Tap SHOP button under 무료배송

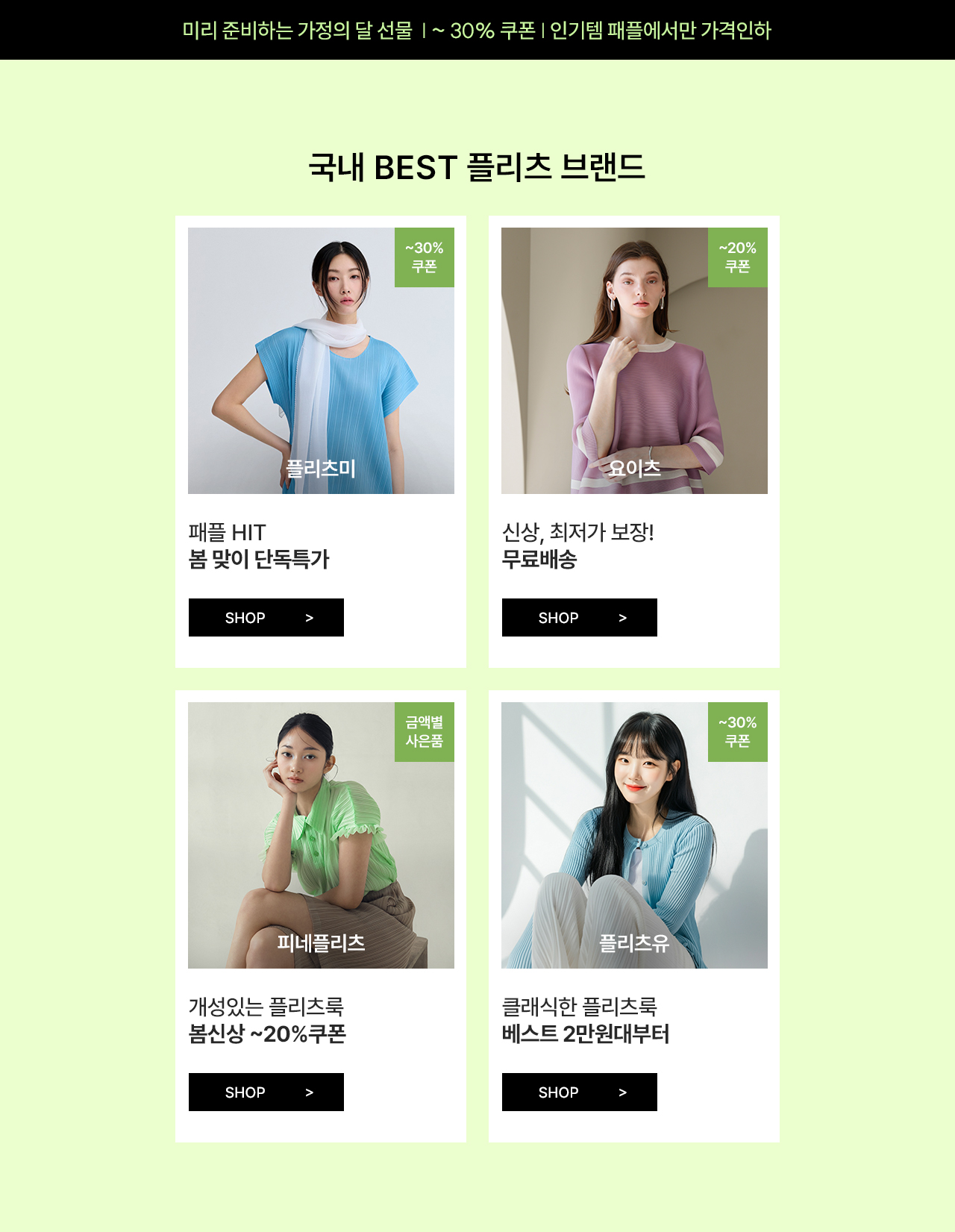579,617
